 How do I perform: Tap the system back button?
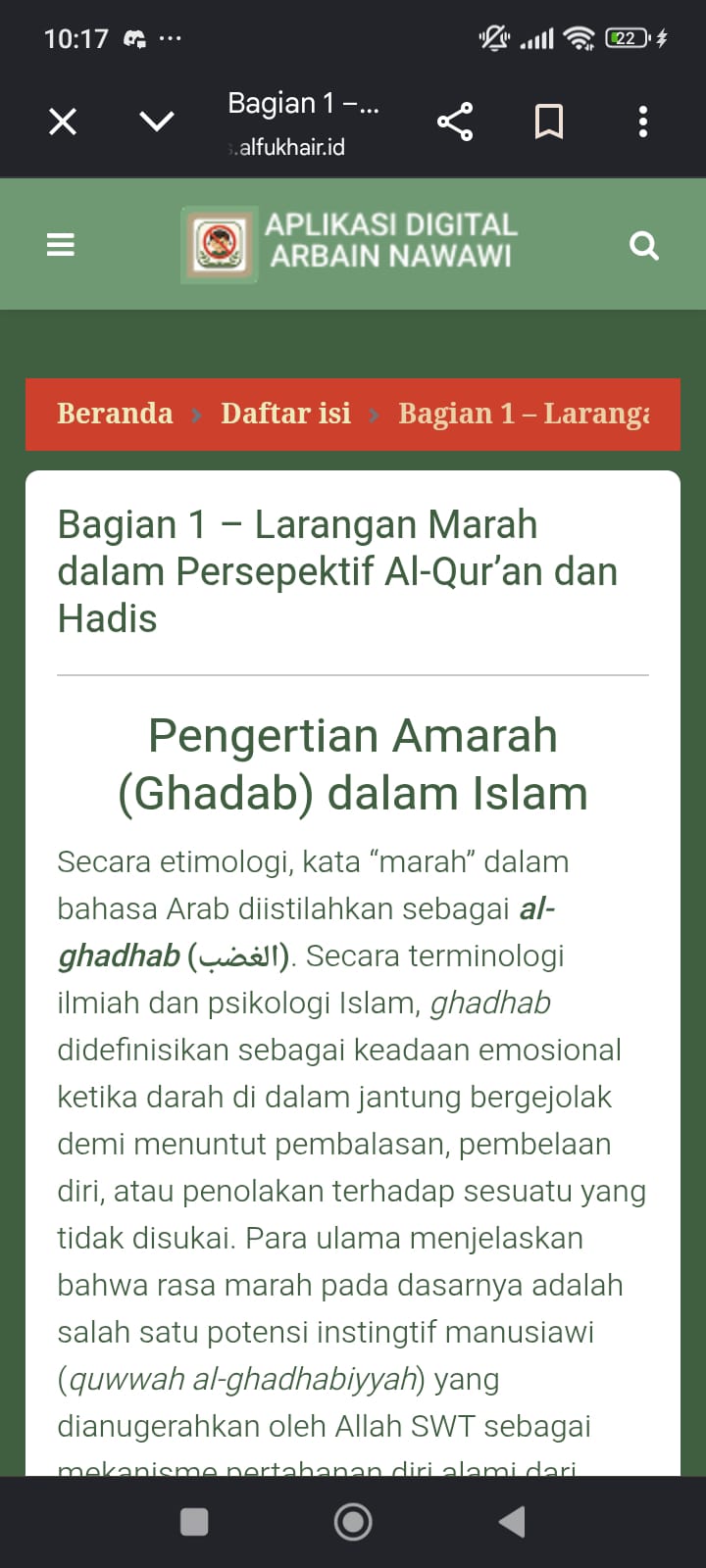coord(512,1522)
